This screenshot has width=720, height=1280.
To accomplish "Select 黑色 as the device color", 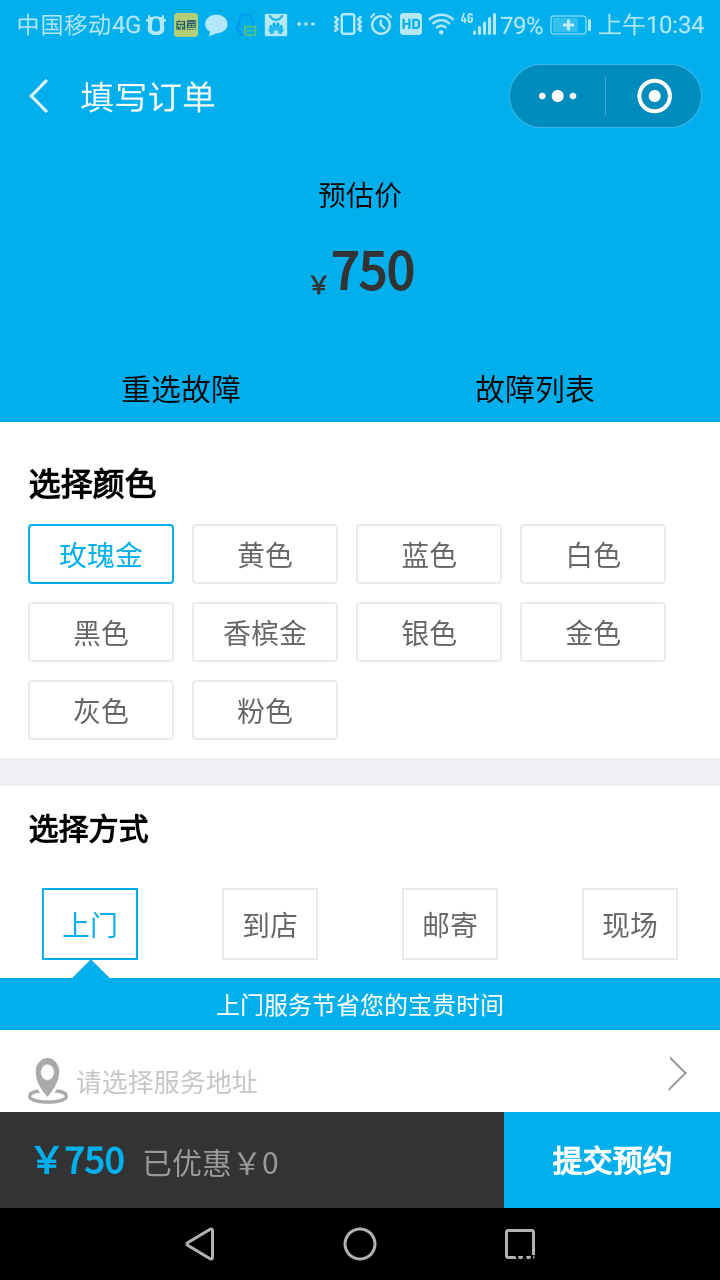I will click(101, 632).
